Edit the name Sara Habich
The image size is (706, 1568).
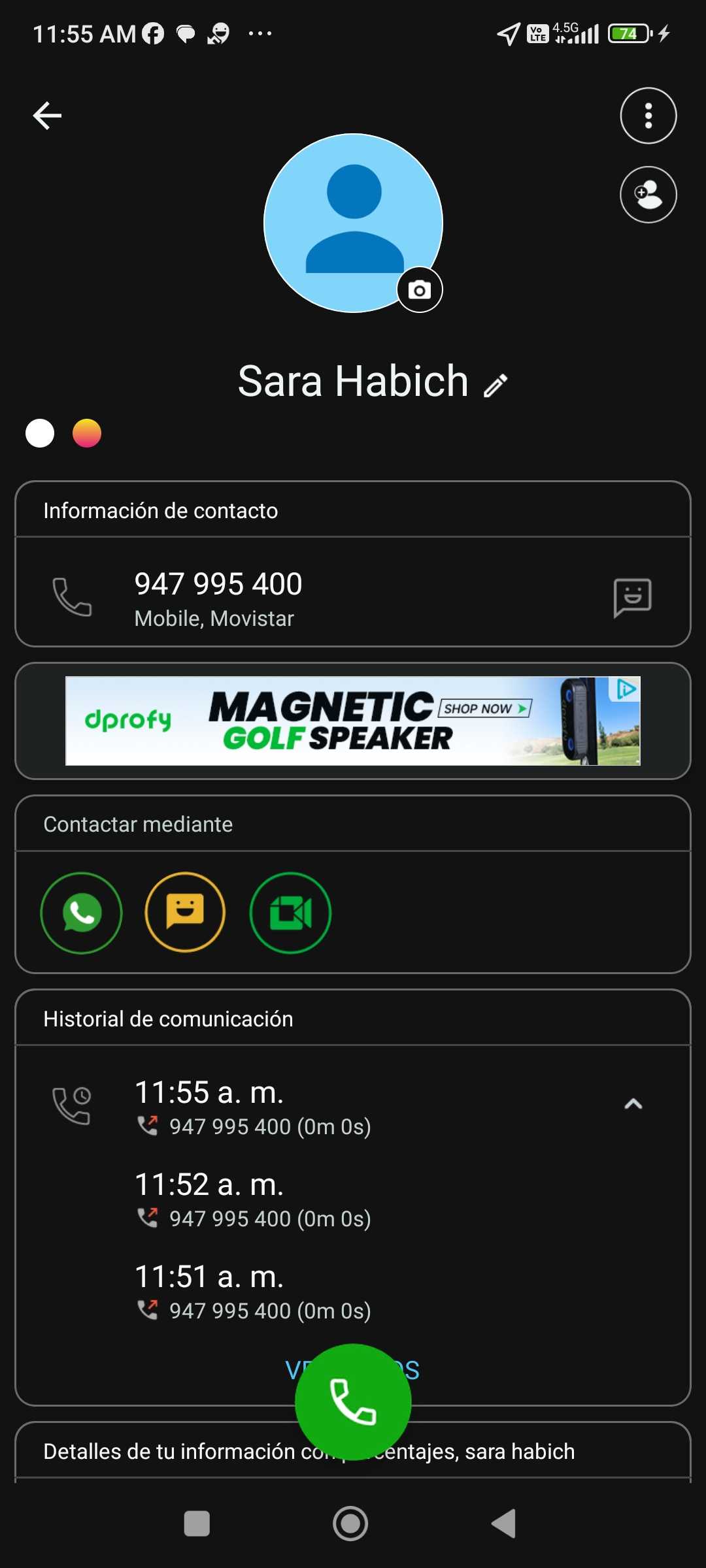click(496, 385)
